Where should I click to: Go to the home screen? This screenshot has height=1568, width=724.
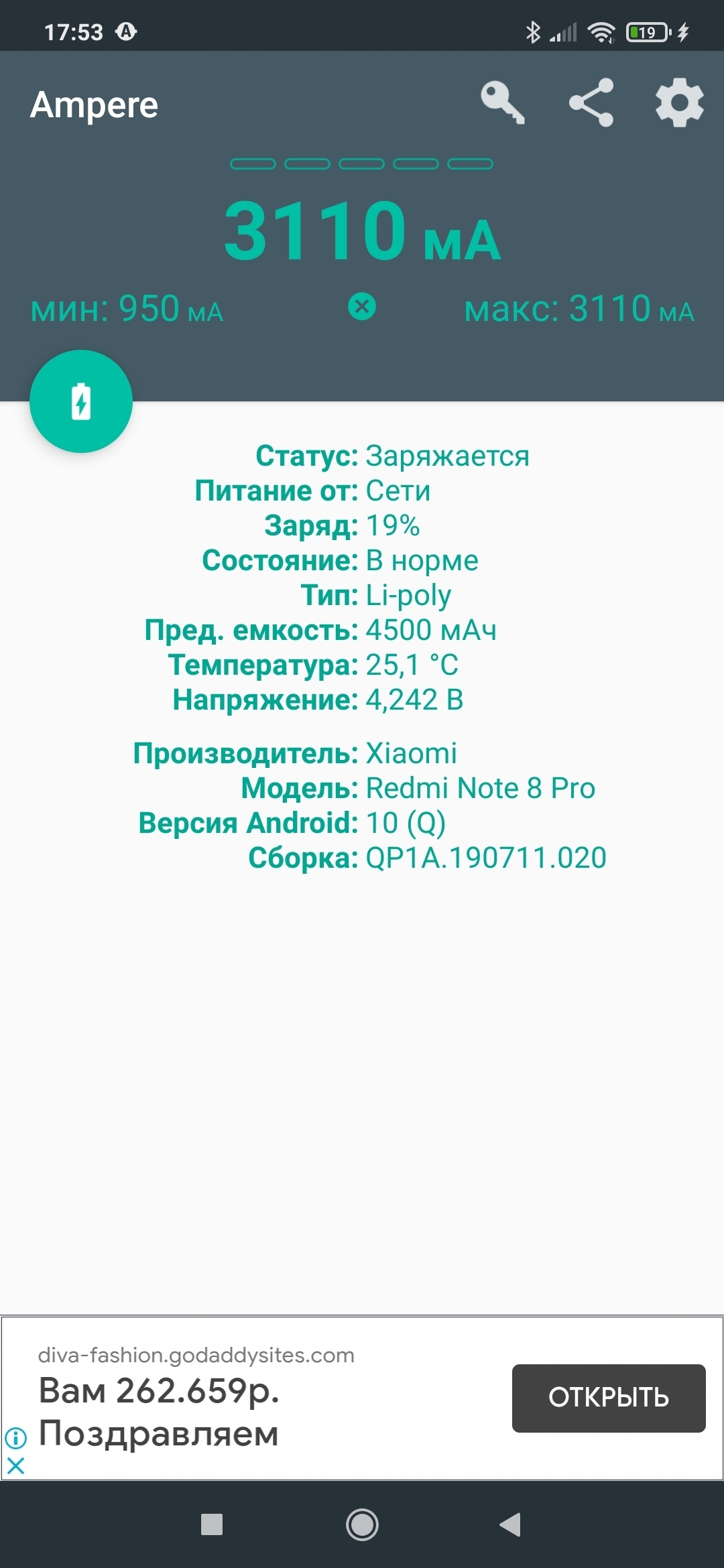362,1524
